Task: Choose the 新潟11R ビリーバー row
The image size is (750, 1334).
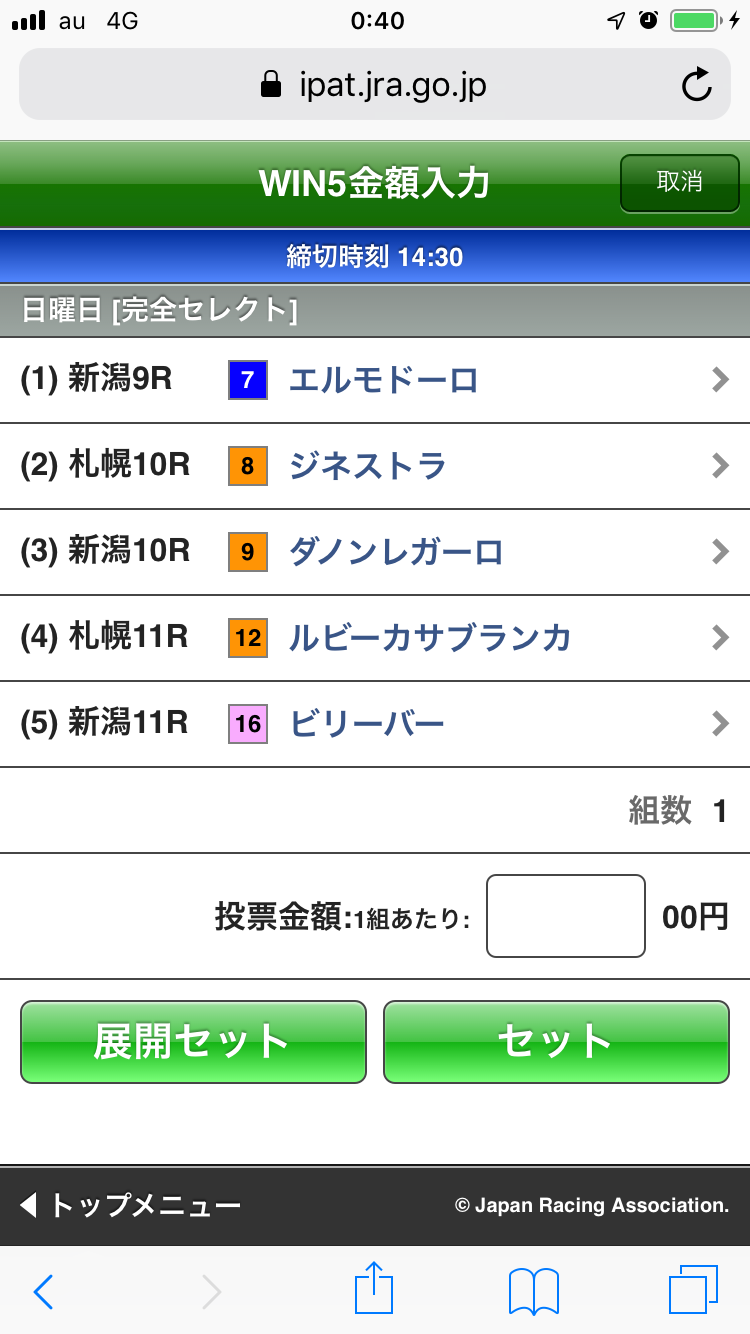Action: [375, 724]
